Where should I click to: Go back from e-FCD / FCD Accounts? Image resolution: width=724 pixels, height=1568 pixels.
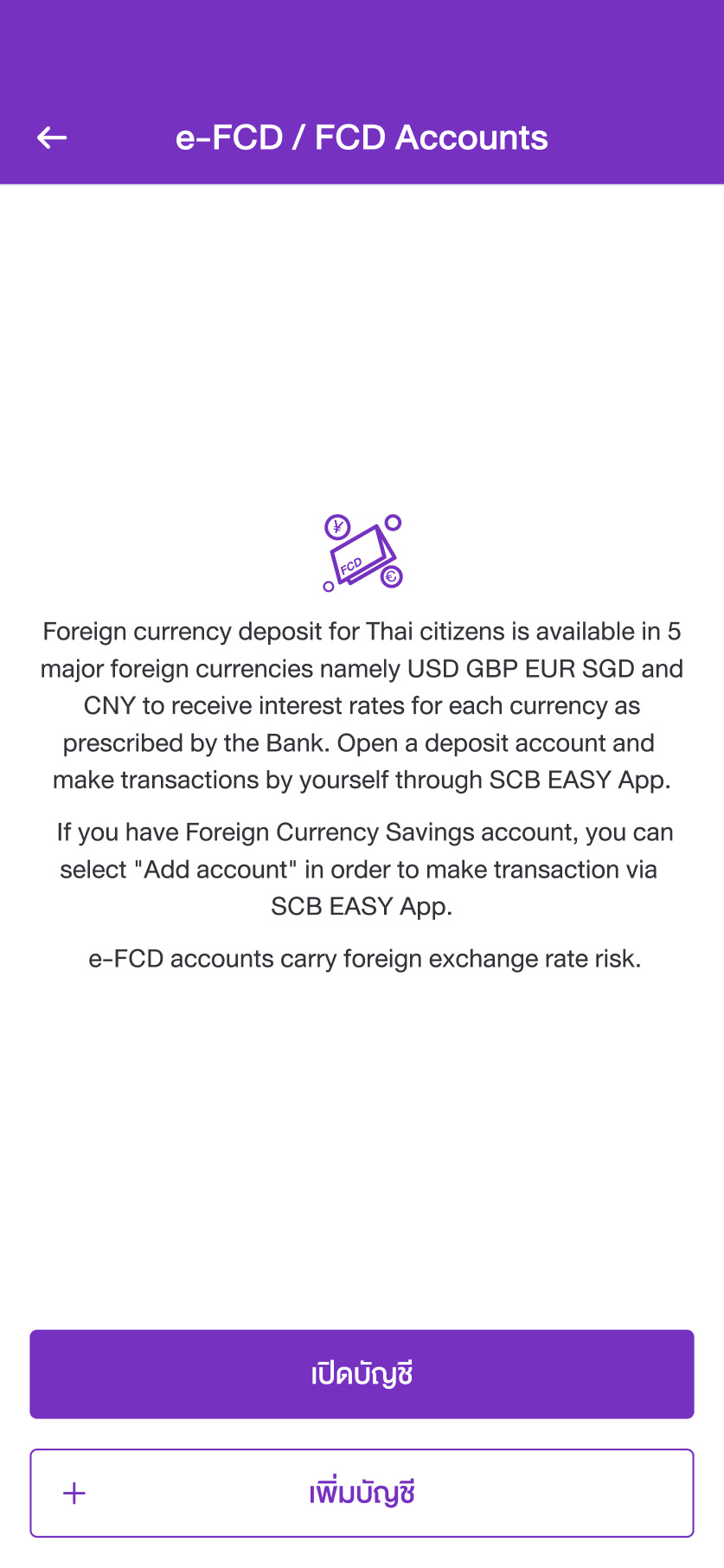click(x=52, y=138)
